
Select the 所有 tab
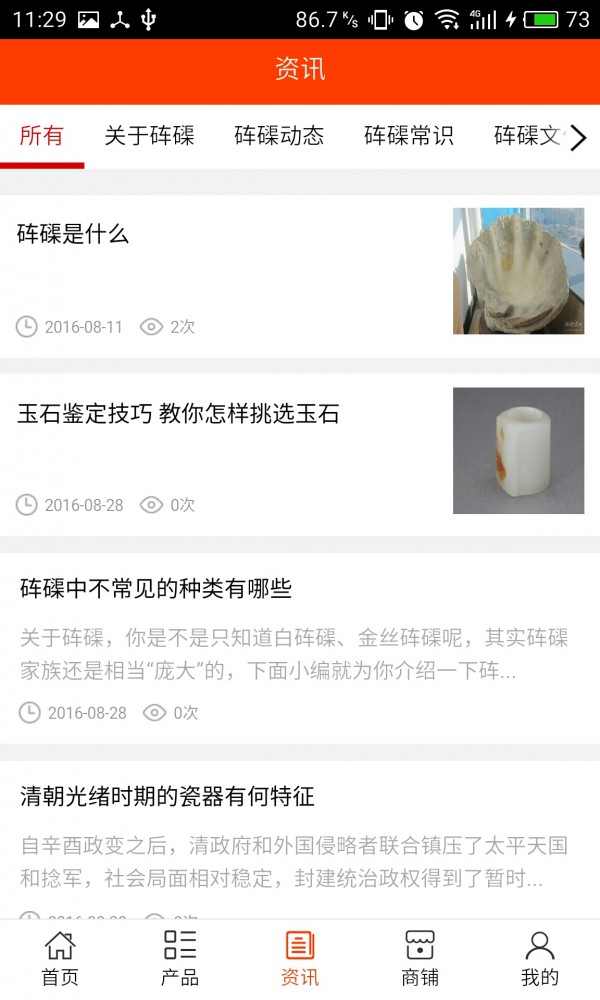click(41, 137)
